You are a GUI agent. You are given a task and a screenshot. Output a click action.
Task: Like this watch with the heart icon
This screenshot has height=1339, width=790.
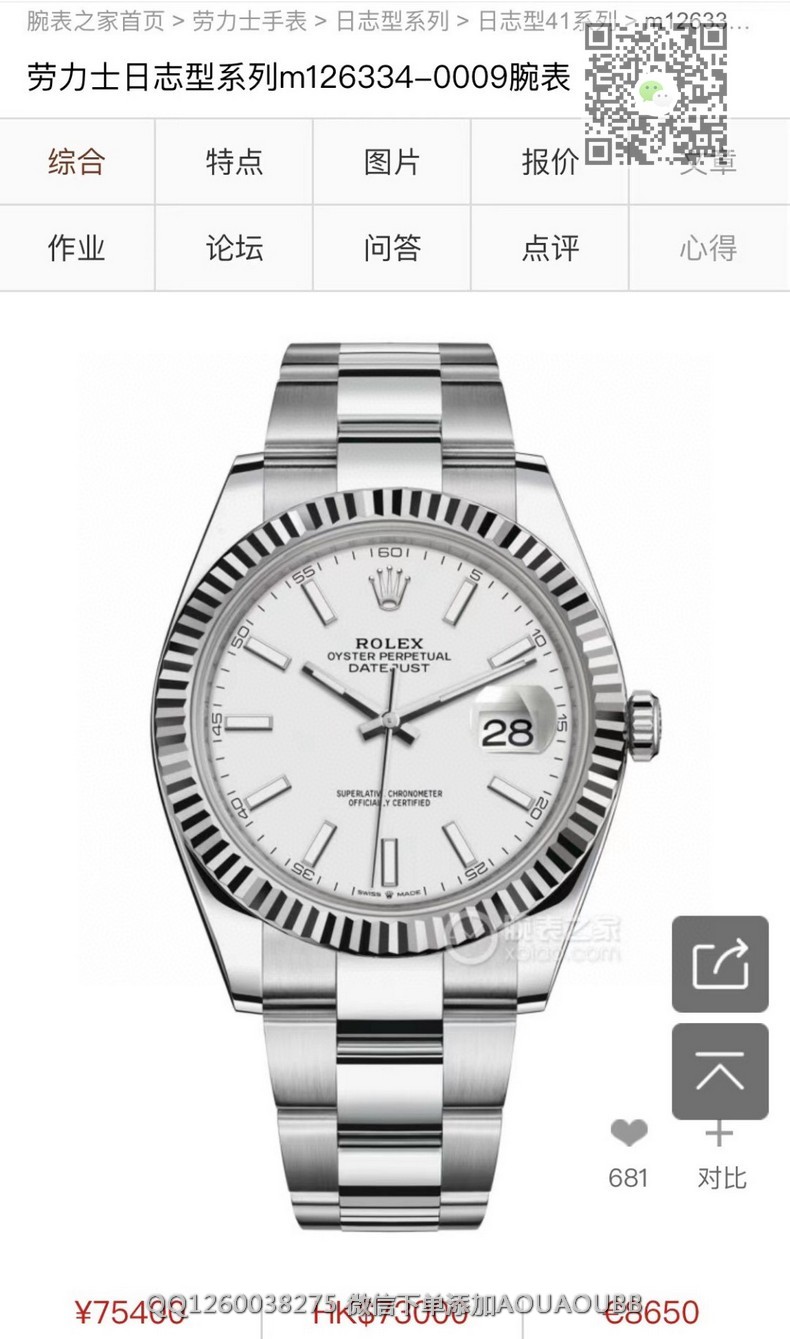click(629, 1134)
